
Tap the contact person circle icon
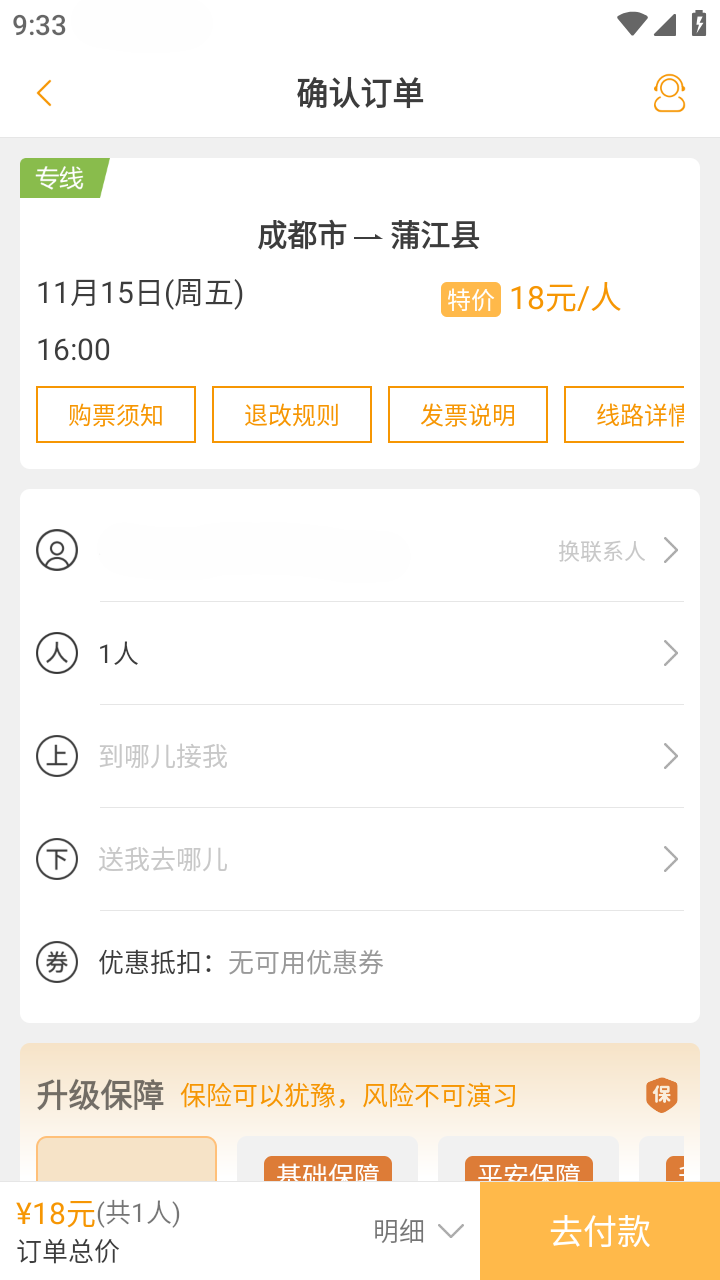(x=57, y=550)
